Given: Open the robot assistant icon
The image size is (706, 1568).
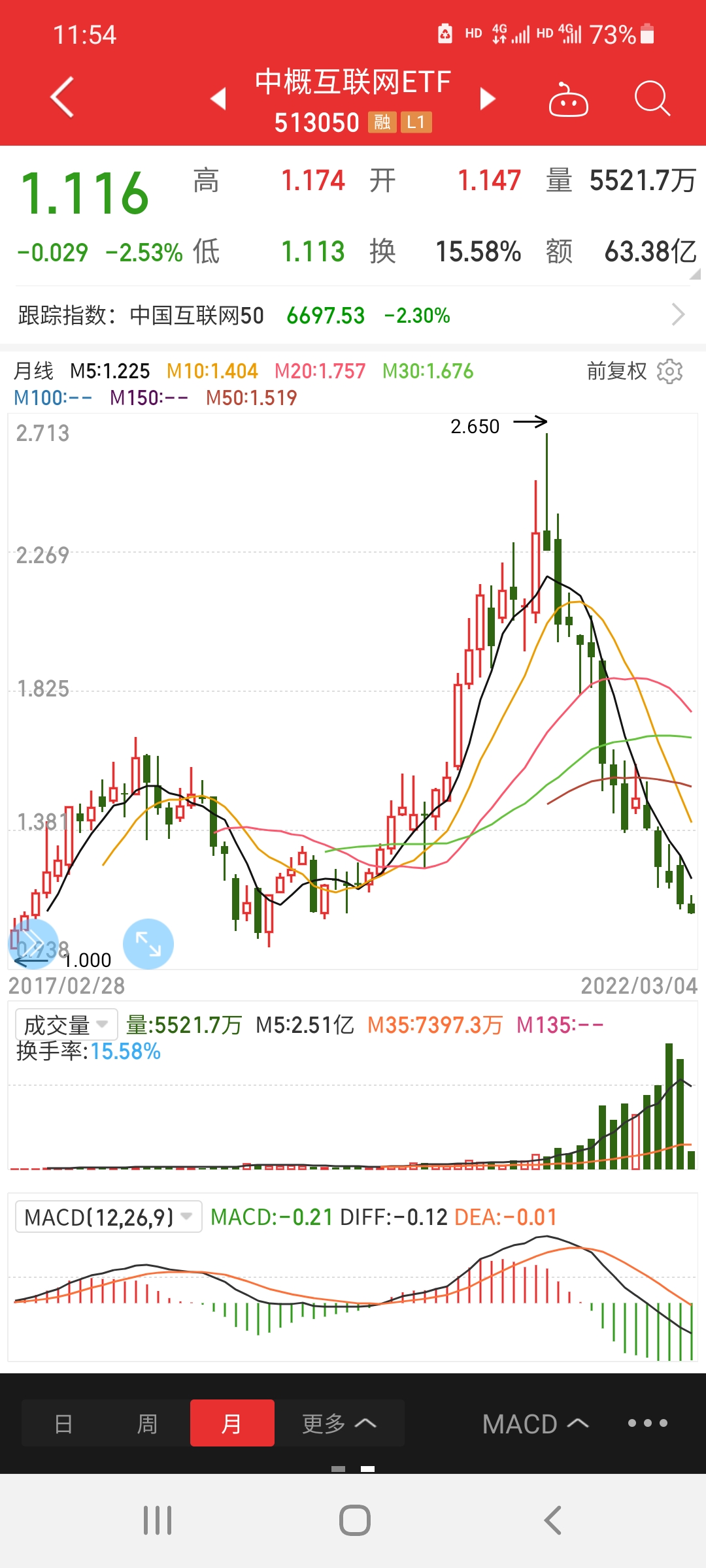Looking at the screenshot, I should coord(568,100).
